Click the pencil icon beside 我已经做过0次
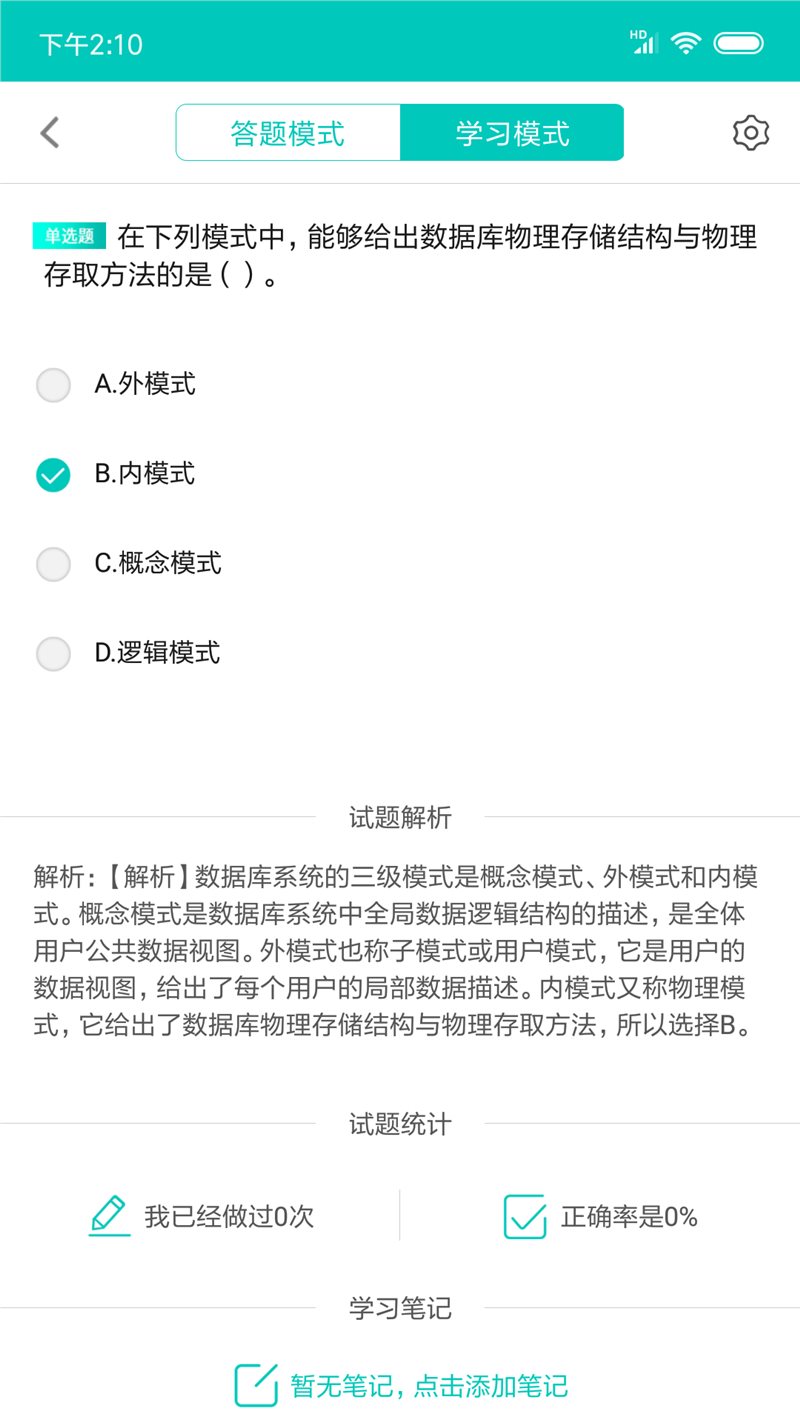The height and width of the screenshot is (1422, 800). click(x=108, y=1216)
